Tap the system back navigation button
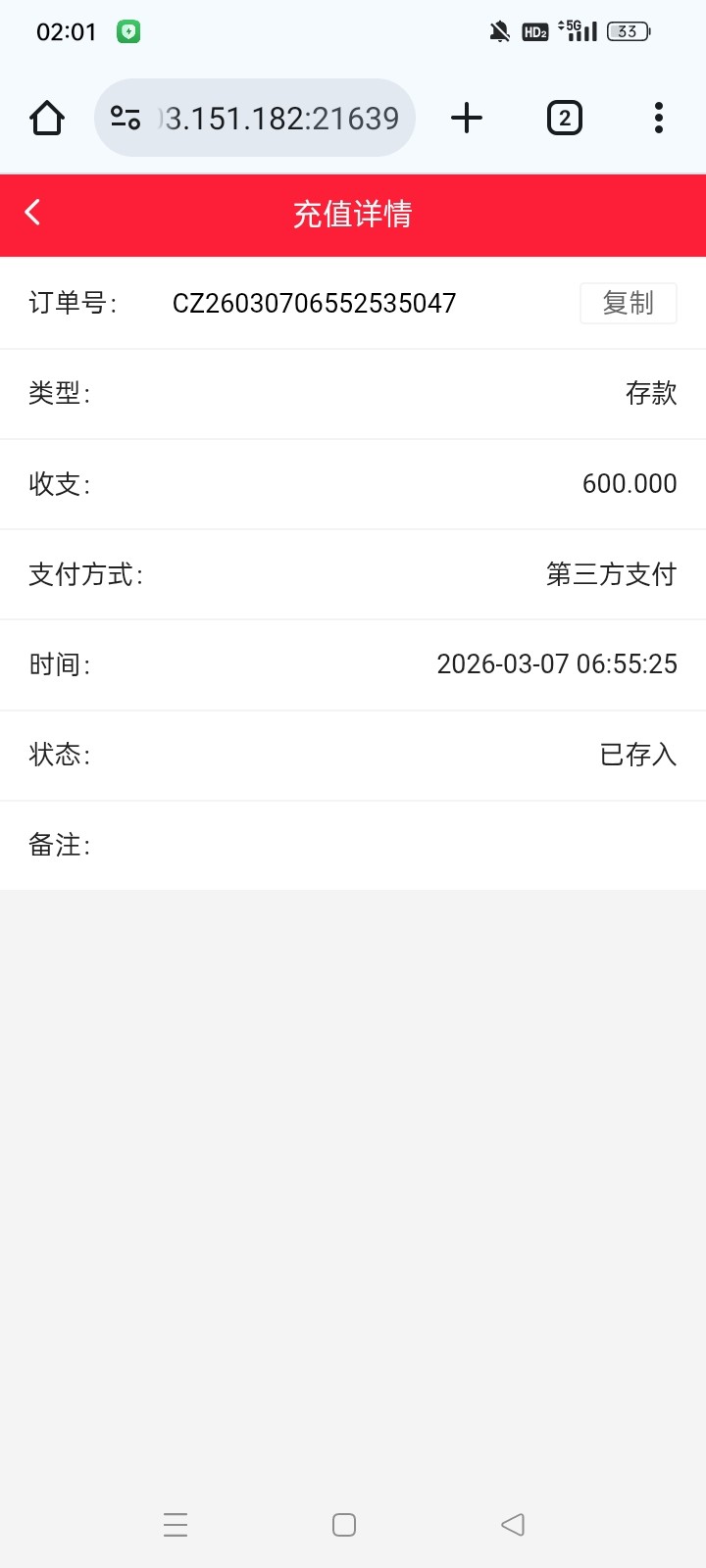 pos(513,1524)
